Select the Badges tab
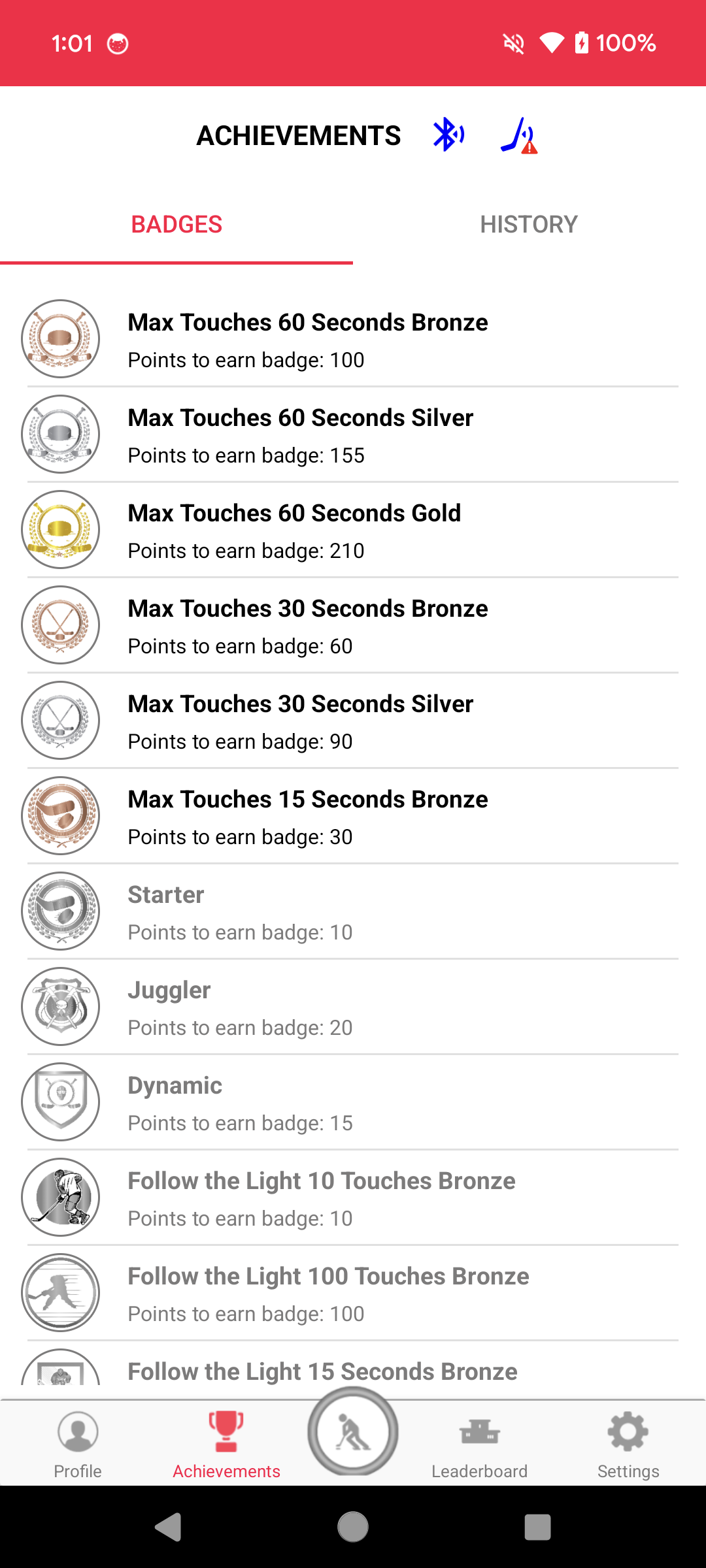 [176, 224]
